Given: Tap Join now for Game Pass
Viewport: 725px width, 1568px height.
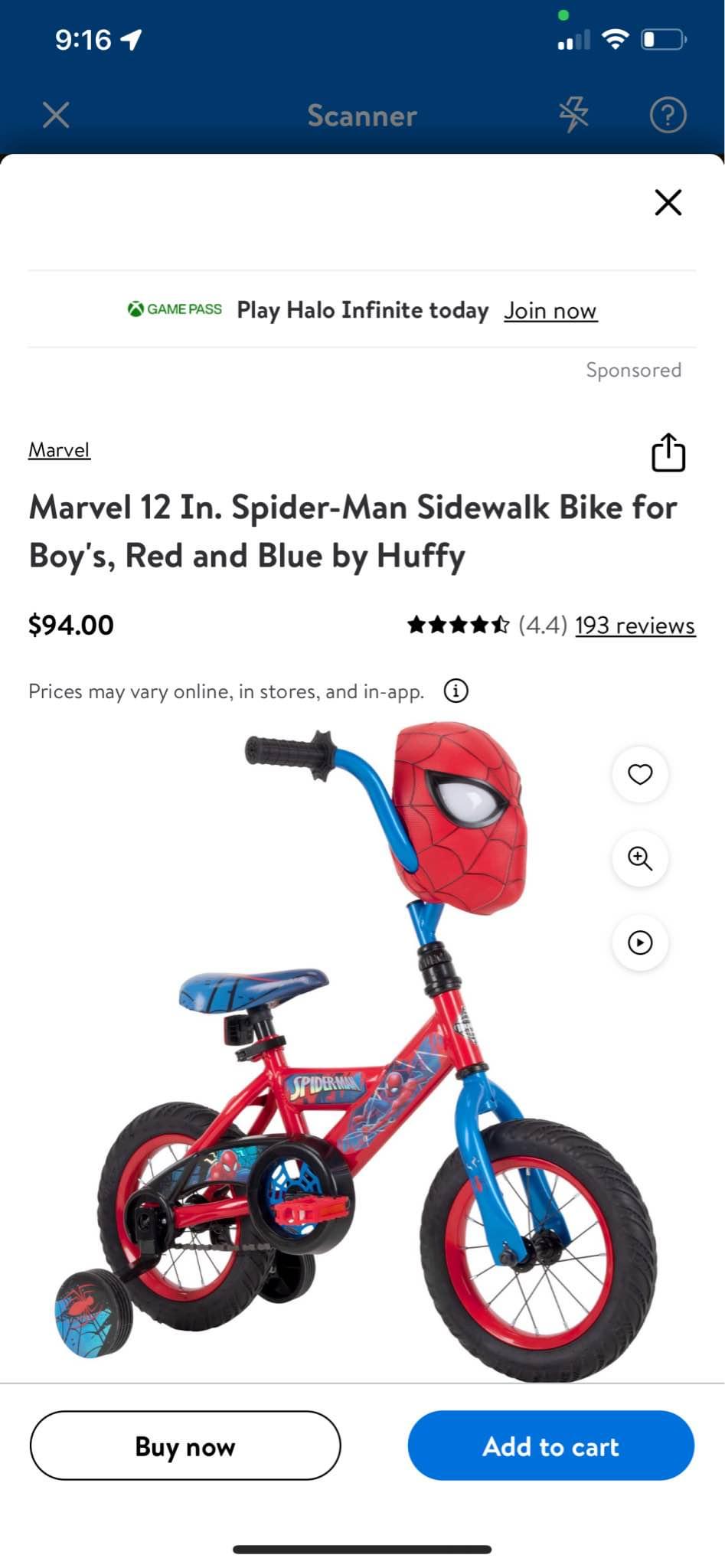Looking at the screenshot, I should (x=550, y=311).
